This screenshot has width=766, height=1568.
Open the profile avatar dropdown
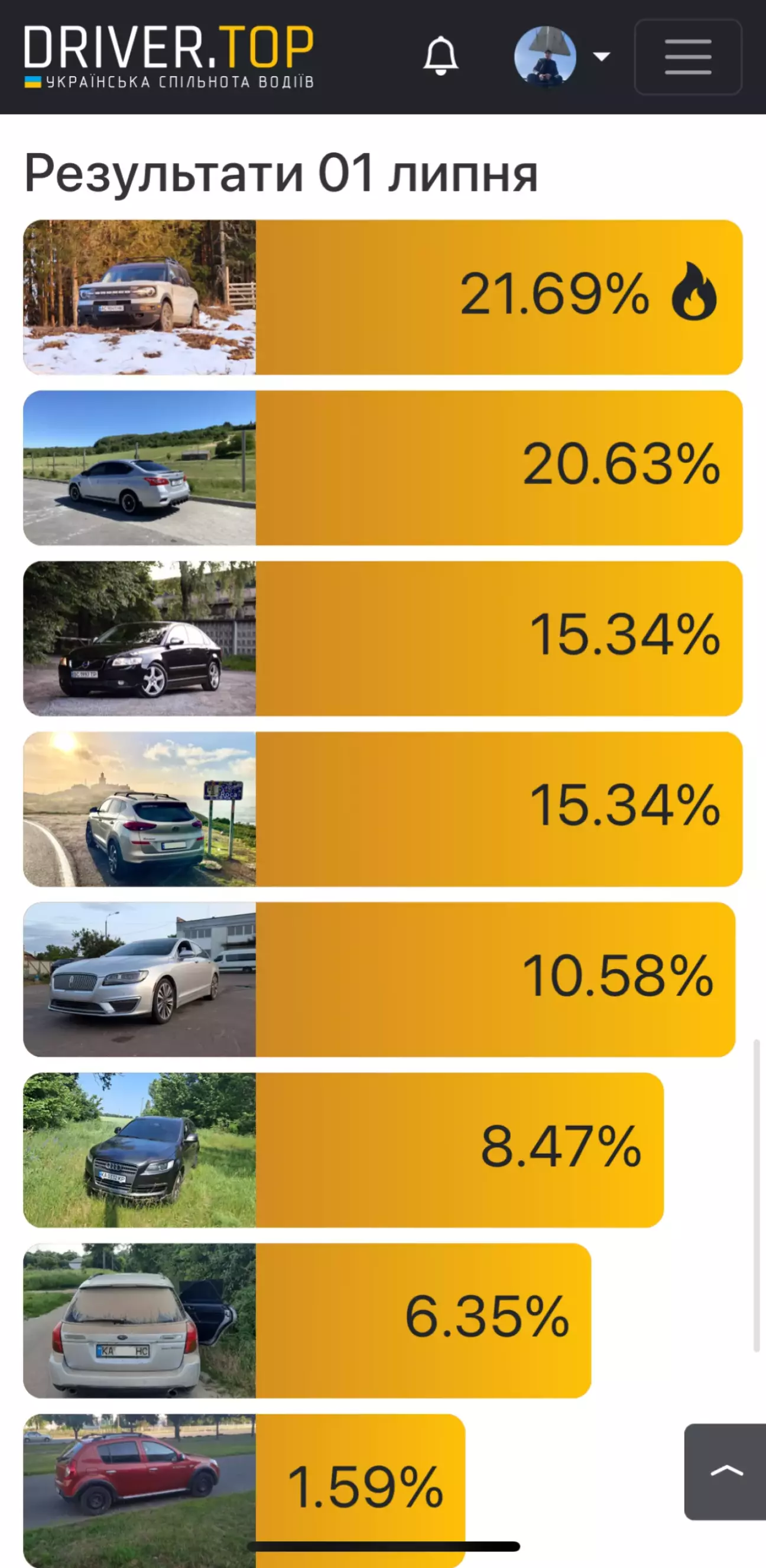(561, 57)
